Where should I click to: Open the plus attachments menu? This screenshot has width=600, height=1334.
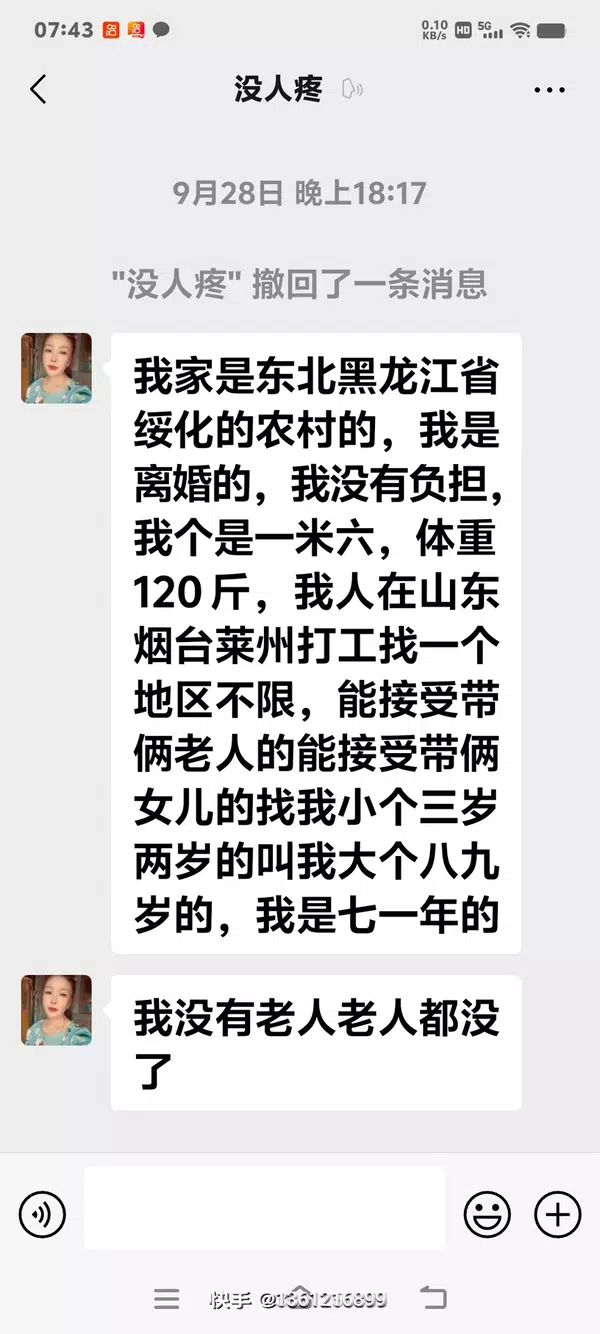click(558, 1215)
